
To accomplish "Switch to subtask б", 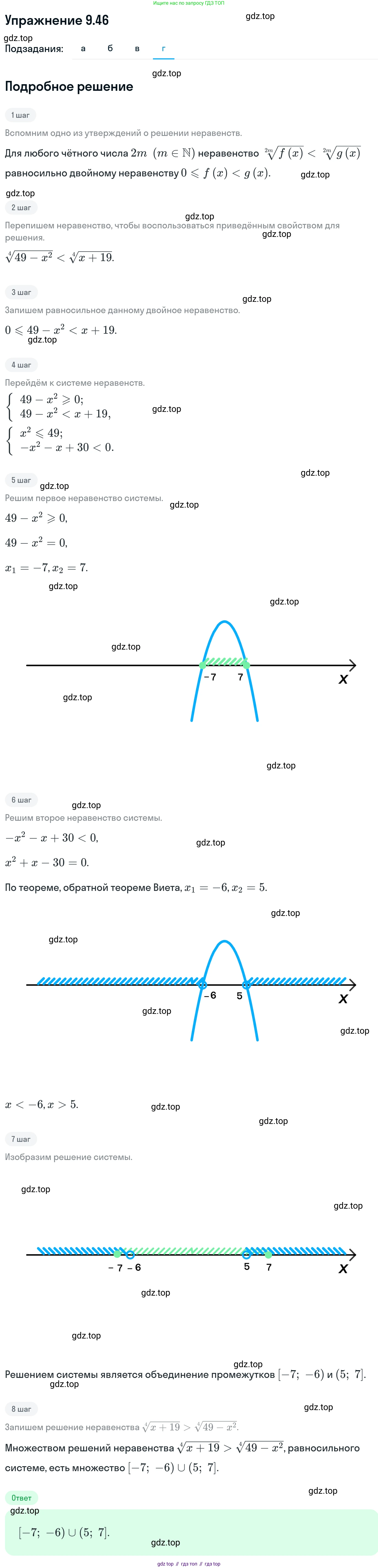I will click(110, 49).
